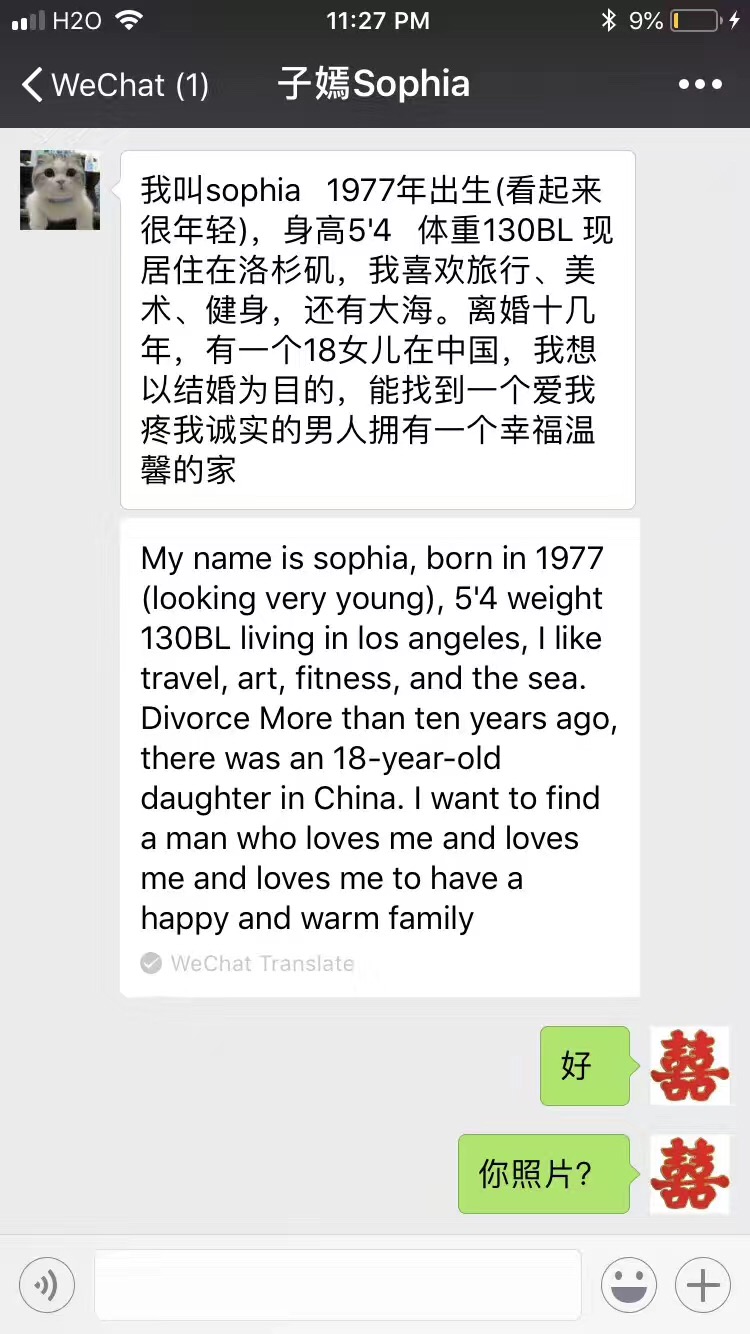Image resolution: width=750 pixels, height=1334 pixels.
Task: Tap the message text input field
Action: point(338,1284)
